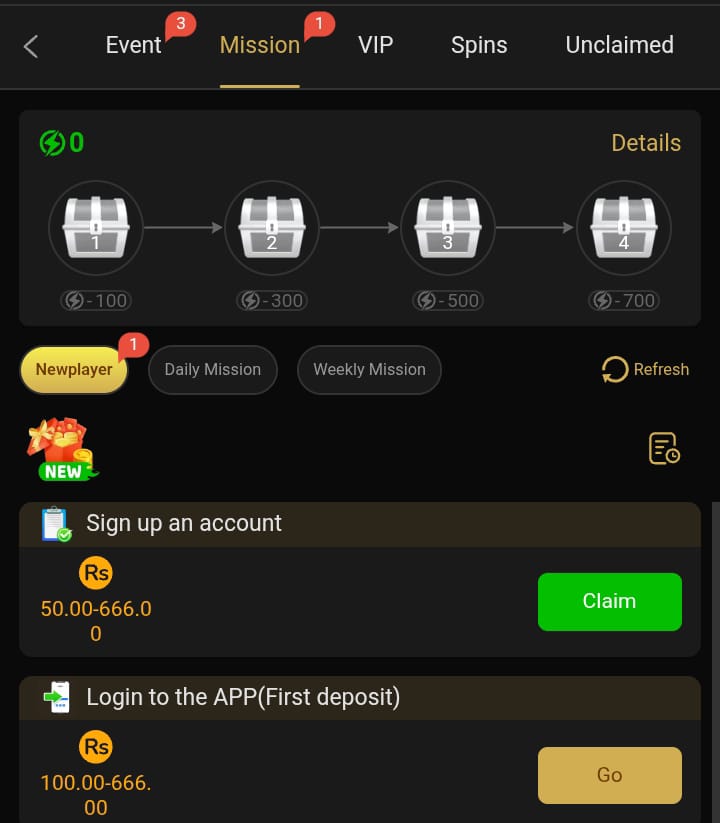Open treasure chest number 1
This screenshot has width=720, height=823.
pos(96,227)
